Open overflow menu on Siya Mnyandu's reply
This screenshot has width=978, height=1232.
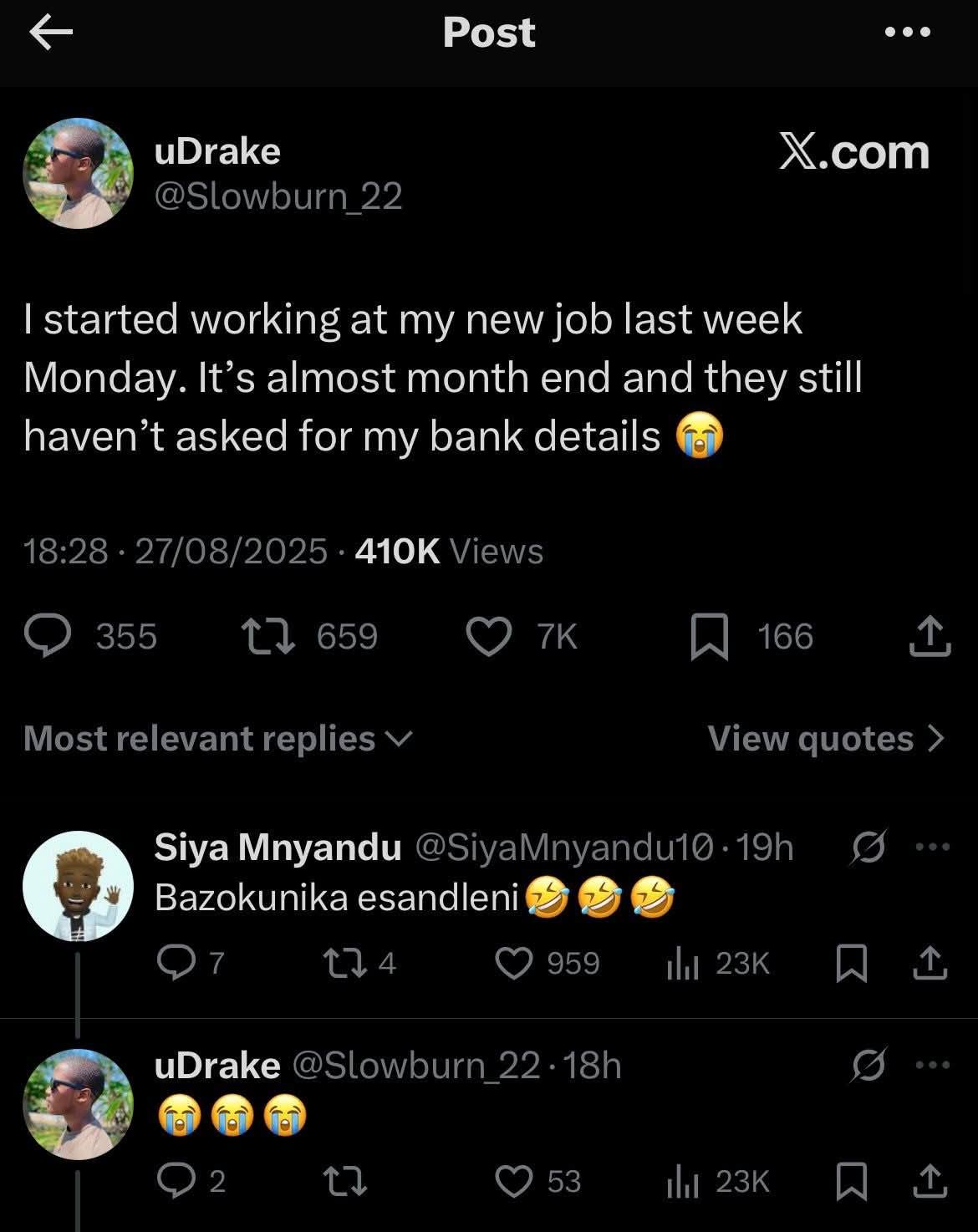(934, 848)
